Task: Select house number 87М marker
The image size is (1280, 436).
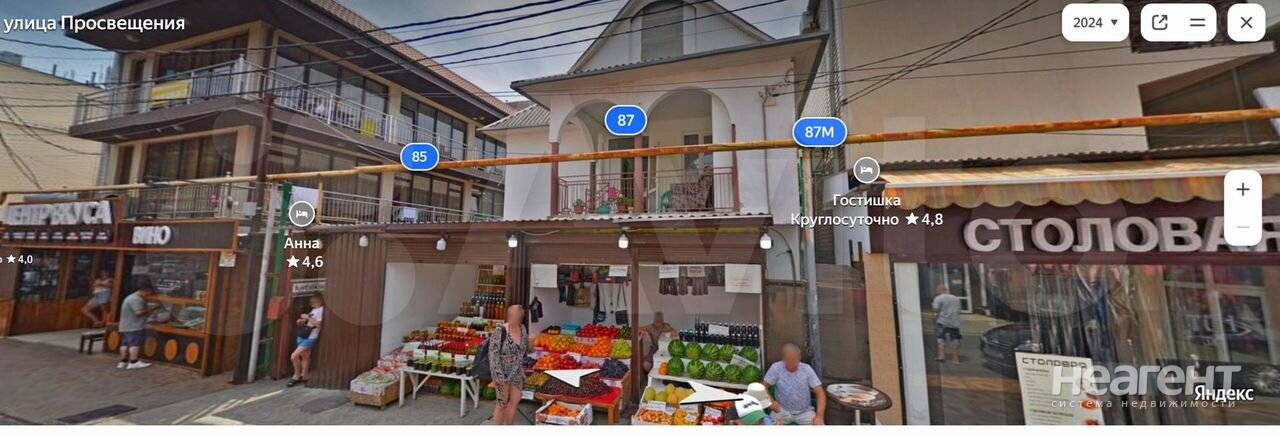Action: (x=819, y=131)
